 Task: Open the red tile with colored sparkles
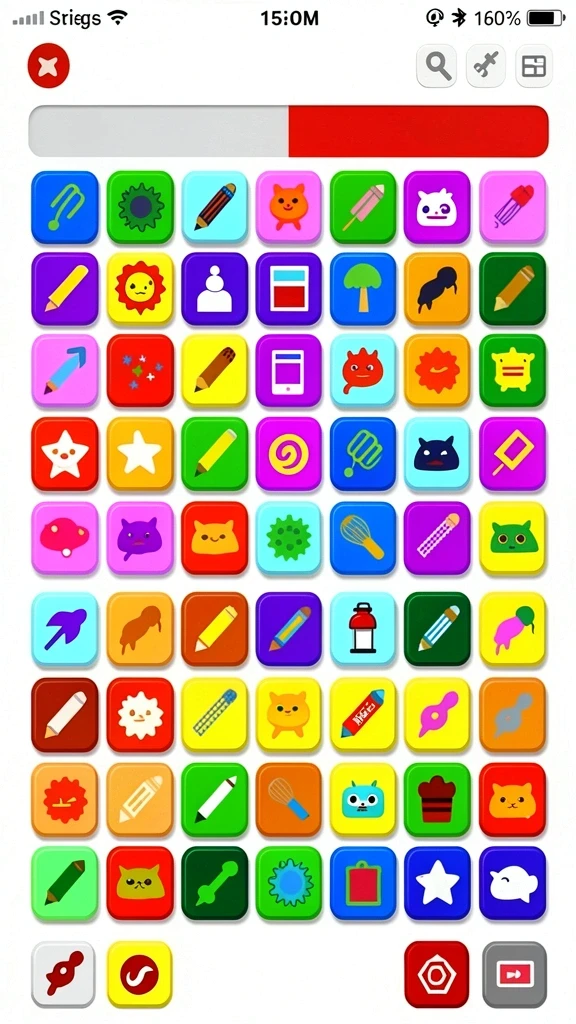(x=140, y=371)
